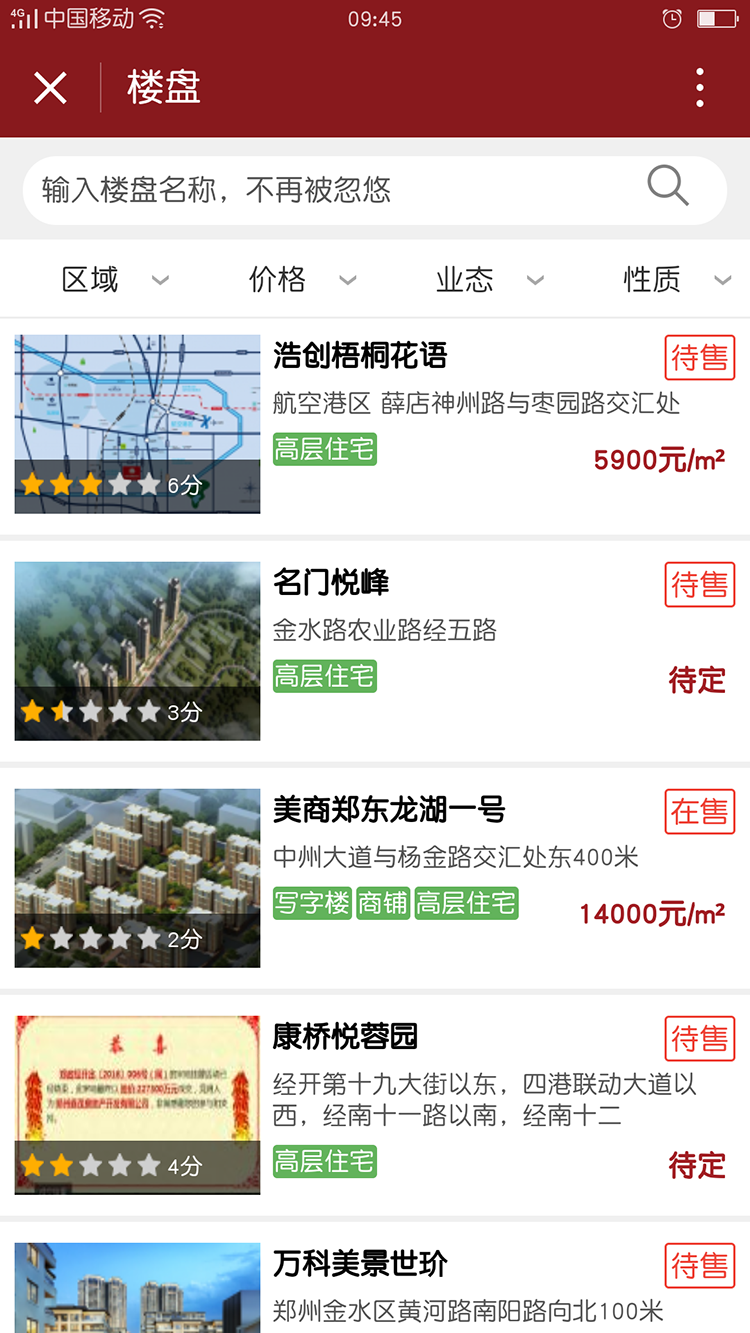Screen dimensions: 750x1333
Task: Open the 浩创梧桐花语 listing
Action: [360, 356]
